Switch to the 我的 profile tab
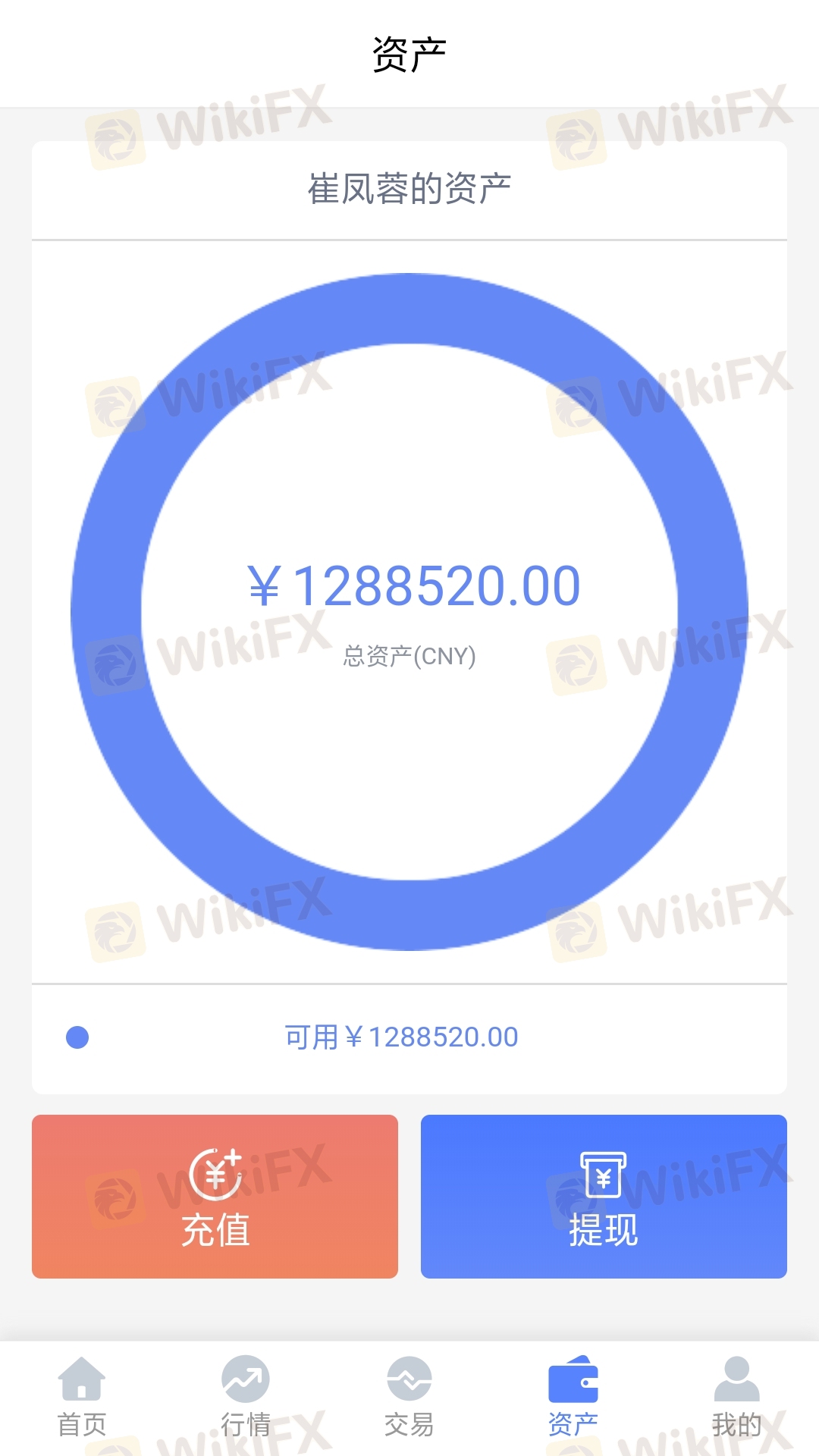Image resolution: width=819 pixels, height=1456 pixels. pos(736,1397)
